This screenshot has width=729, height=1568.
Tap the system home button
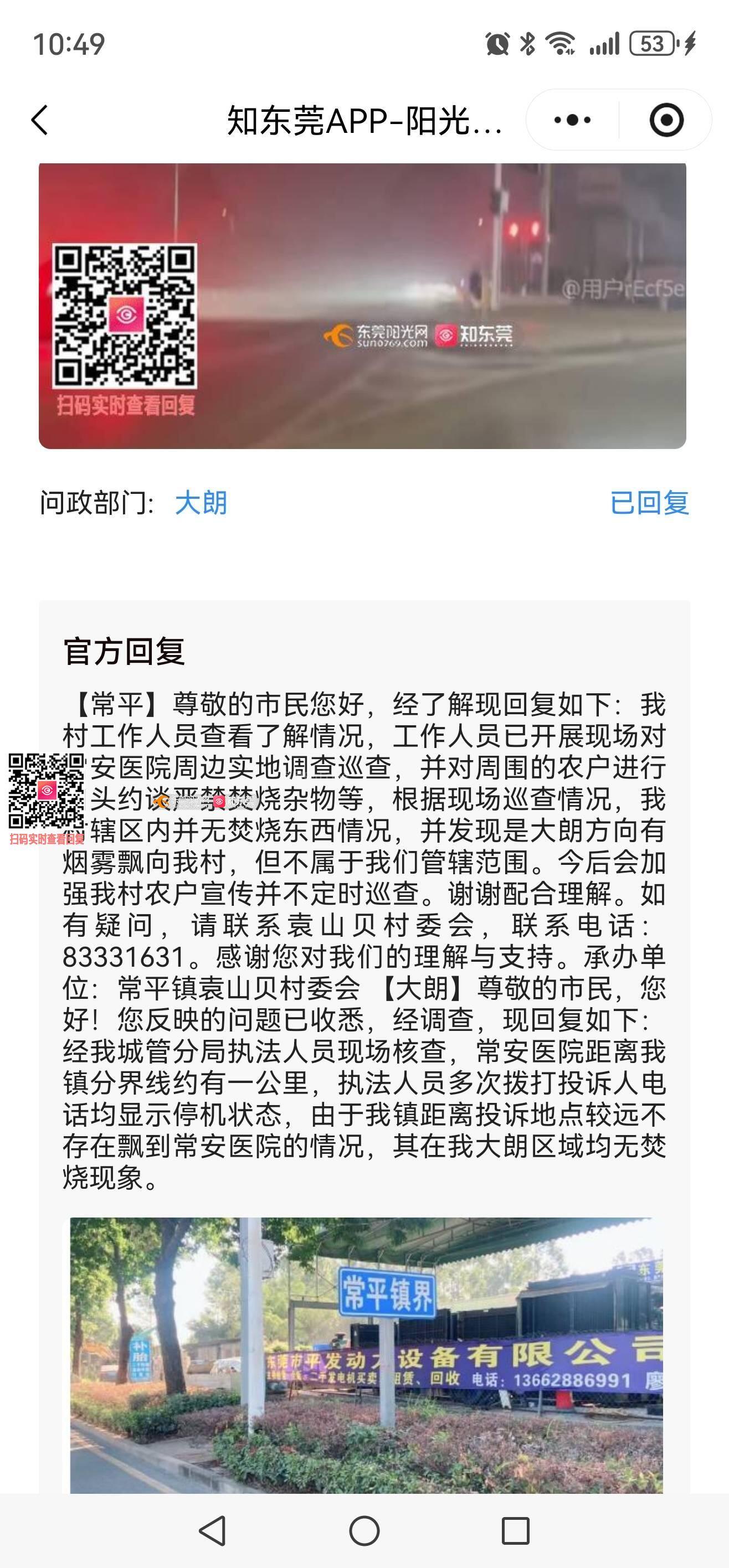click(364, 1530)
